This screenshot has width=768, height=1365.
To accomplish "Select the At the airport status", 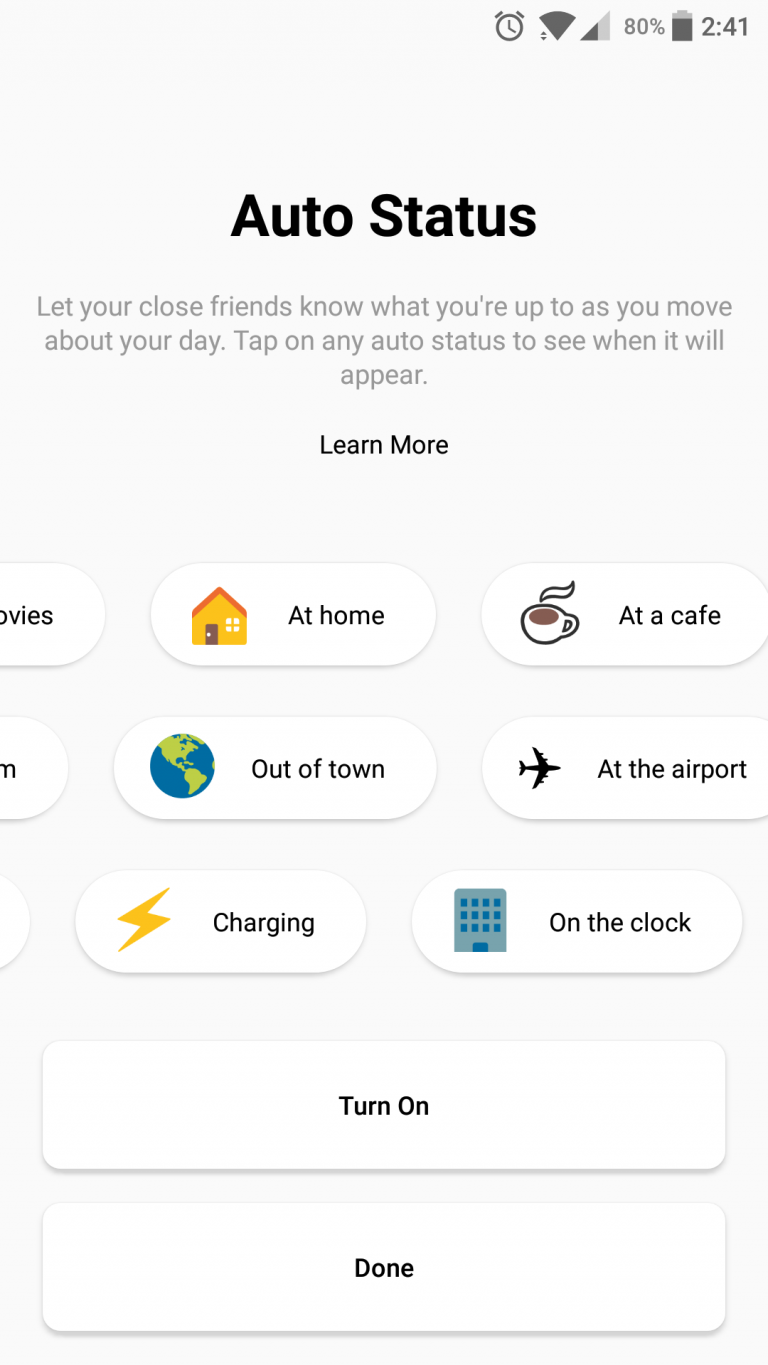I will click(625, 769).
